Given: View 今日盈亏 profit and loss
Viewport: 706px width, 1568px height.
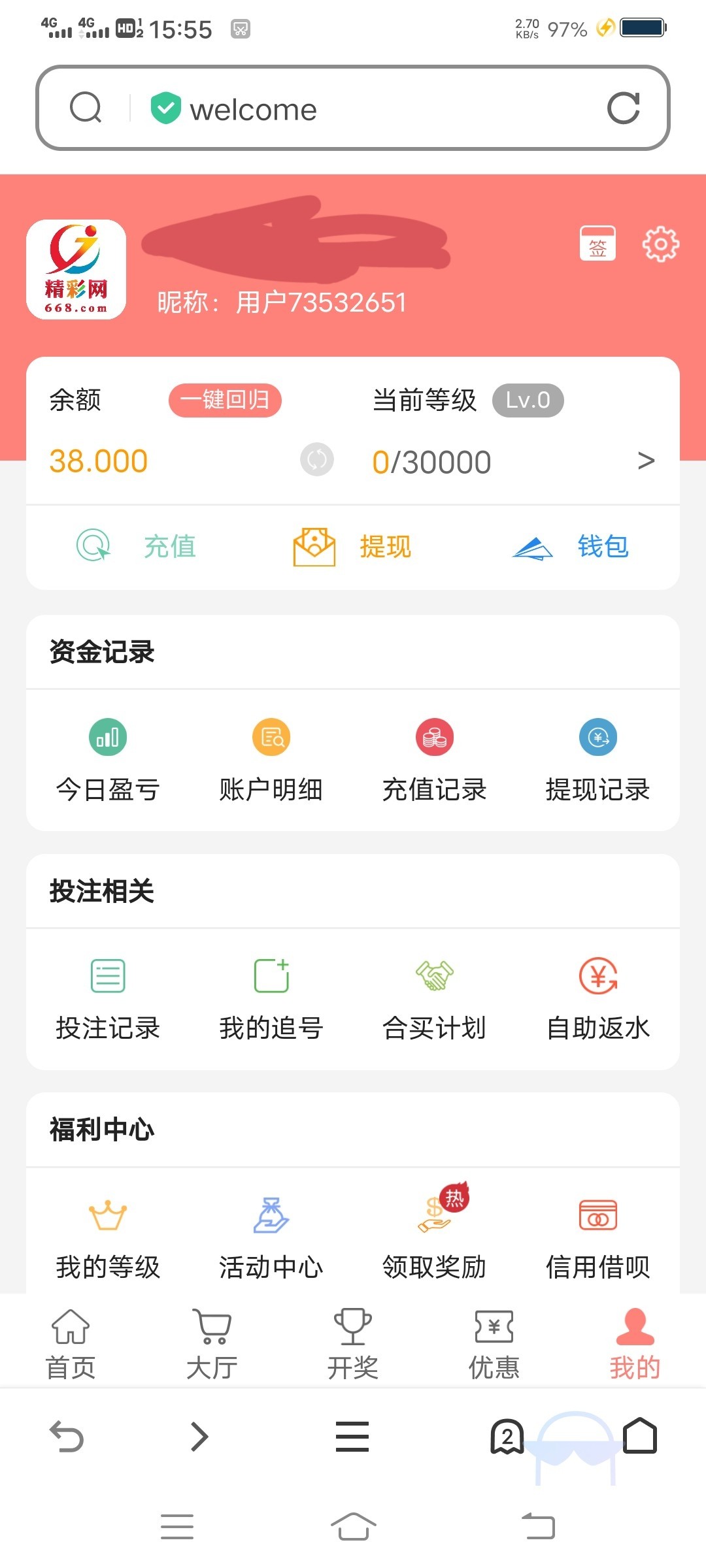Looking at the screenshot, I should tap(108, 760).
